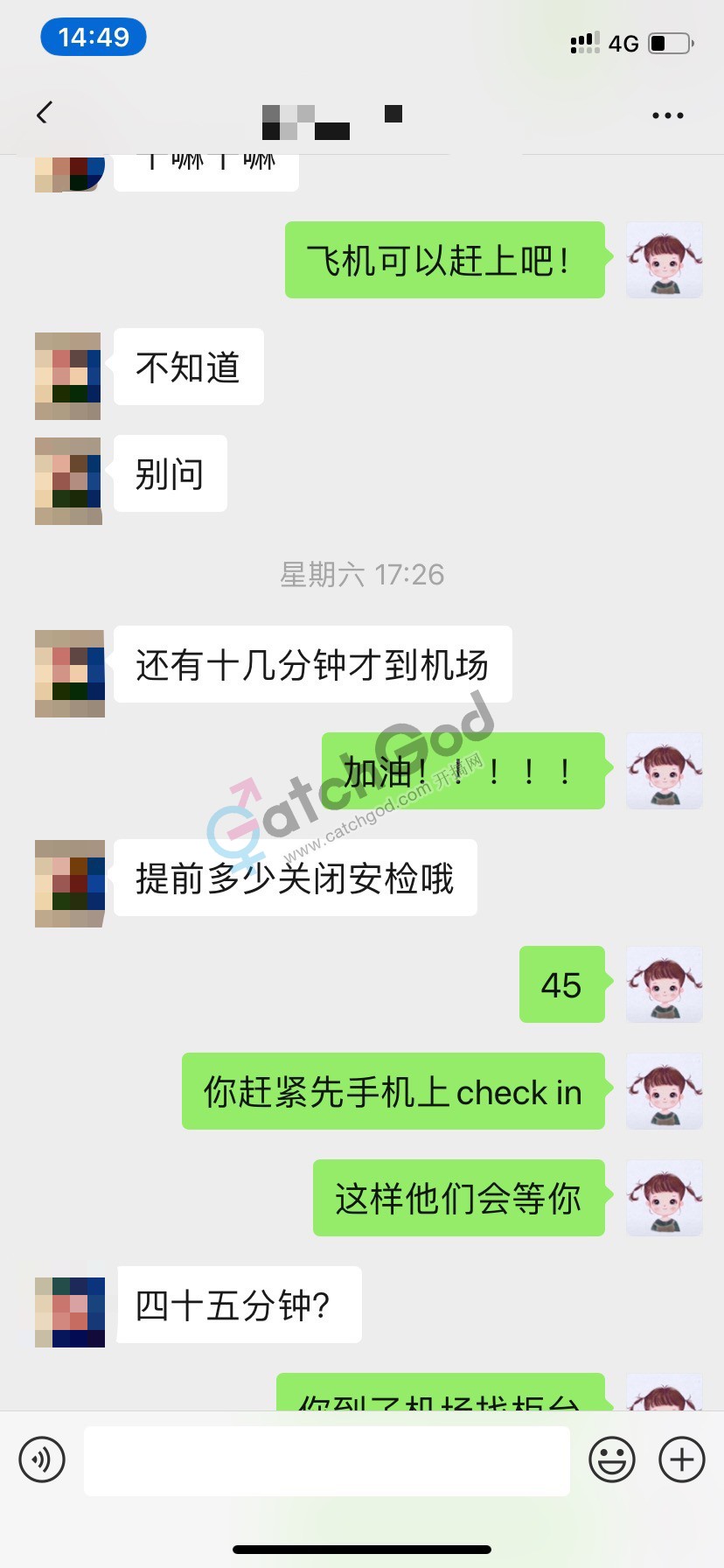Go back to the chat list
This screenshot has height=1568, width=724.
pos(44,113)
